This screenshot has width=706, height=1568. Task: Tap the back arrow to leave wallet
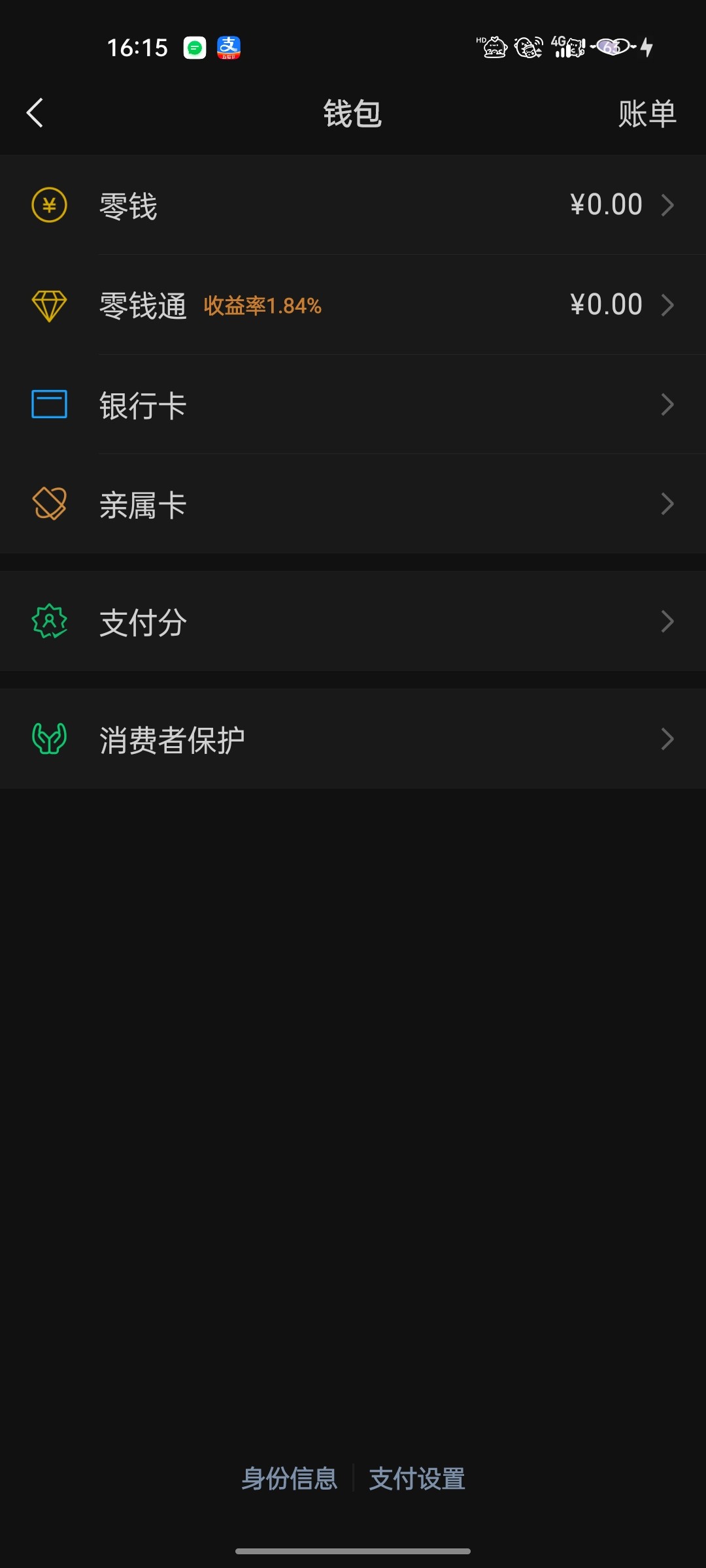point(35,112)
